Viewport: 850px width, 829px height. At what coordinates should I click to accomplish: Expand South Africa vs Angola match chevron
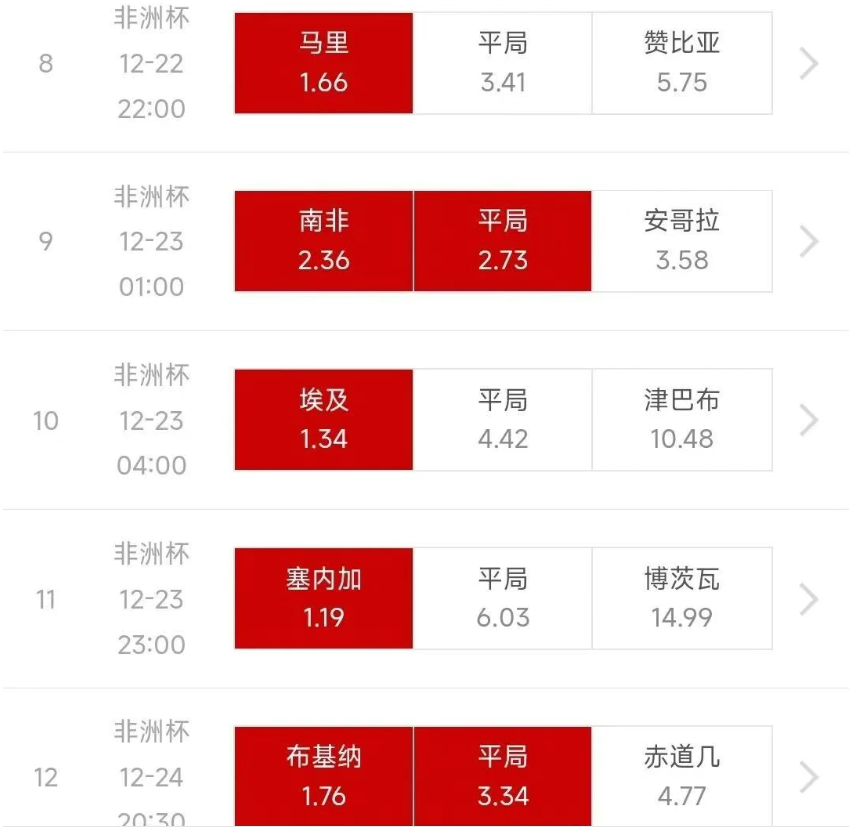[809, 241]
